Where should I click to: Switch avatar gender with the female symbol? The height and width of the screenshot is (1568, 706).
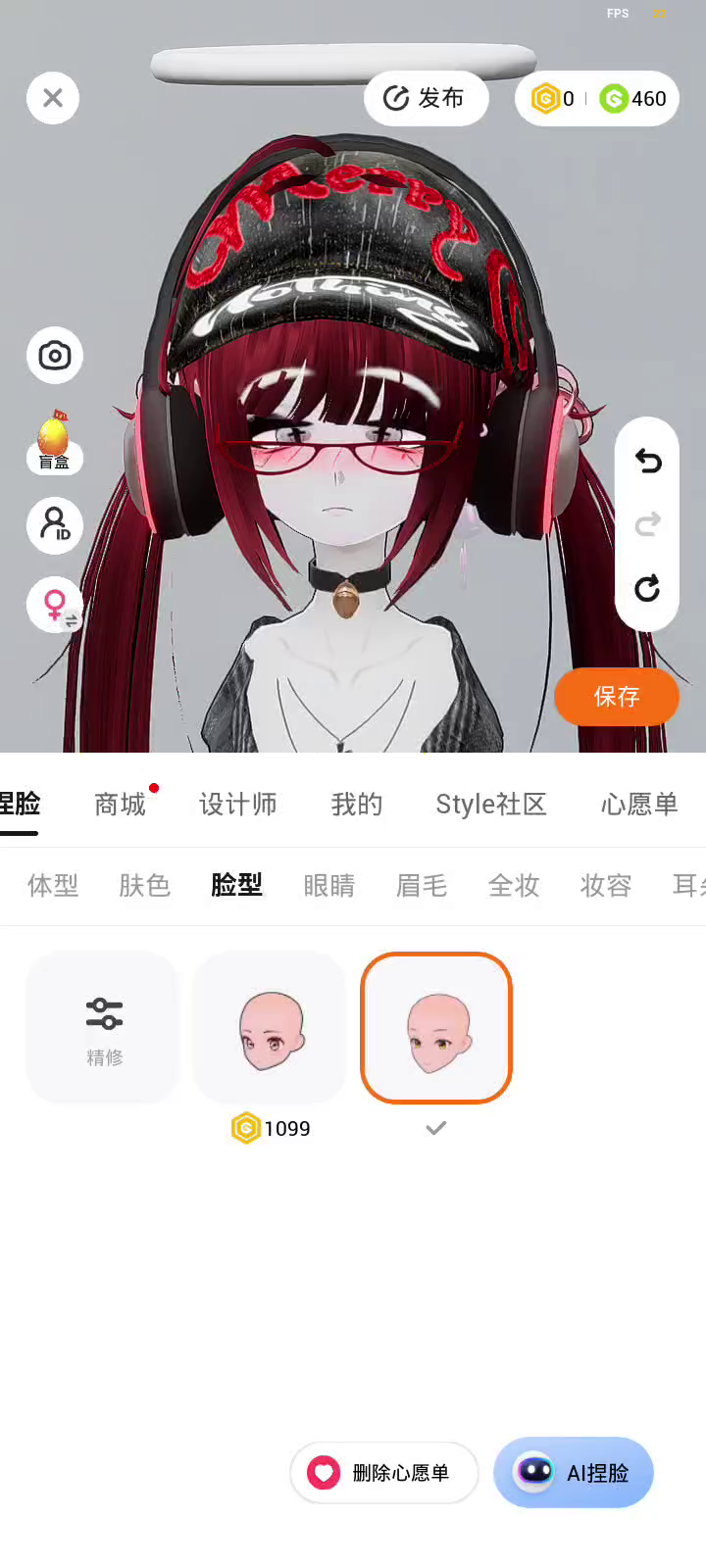(x=56, y=605)
